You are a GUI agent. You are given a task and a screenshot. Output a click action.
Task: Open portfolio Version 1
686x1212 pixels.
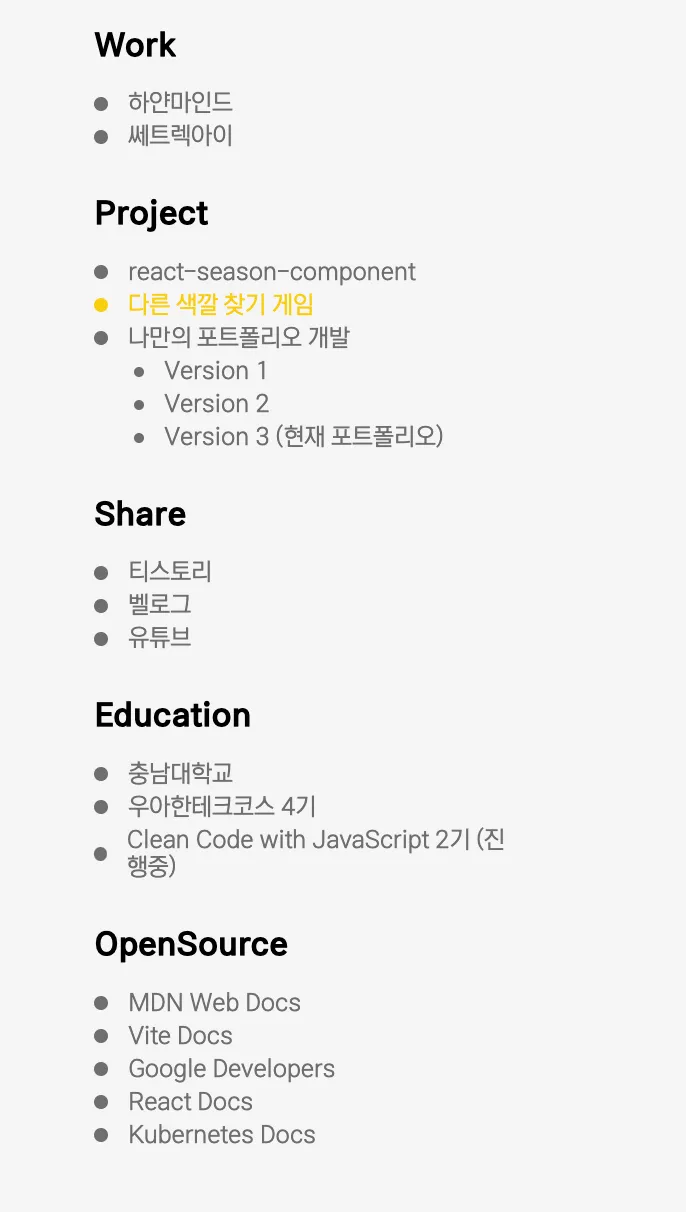pos(216,371)
